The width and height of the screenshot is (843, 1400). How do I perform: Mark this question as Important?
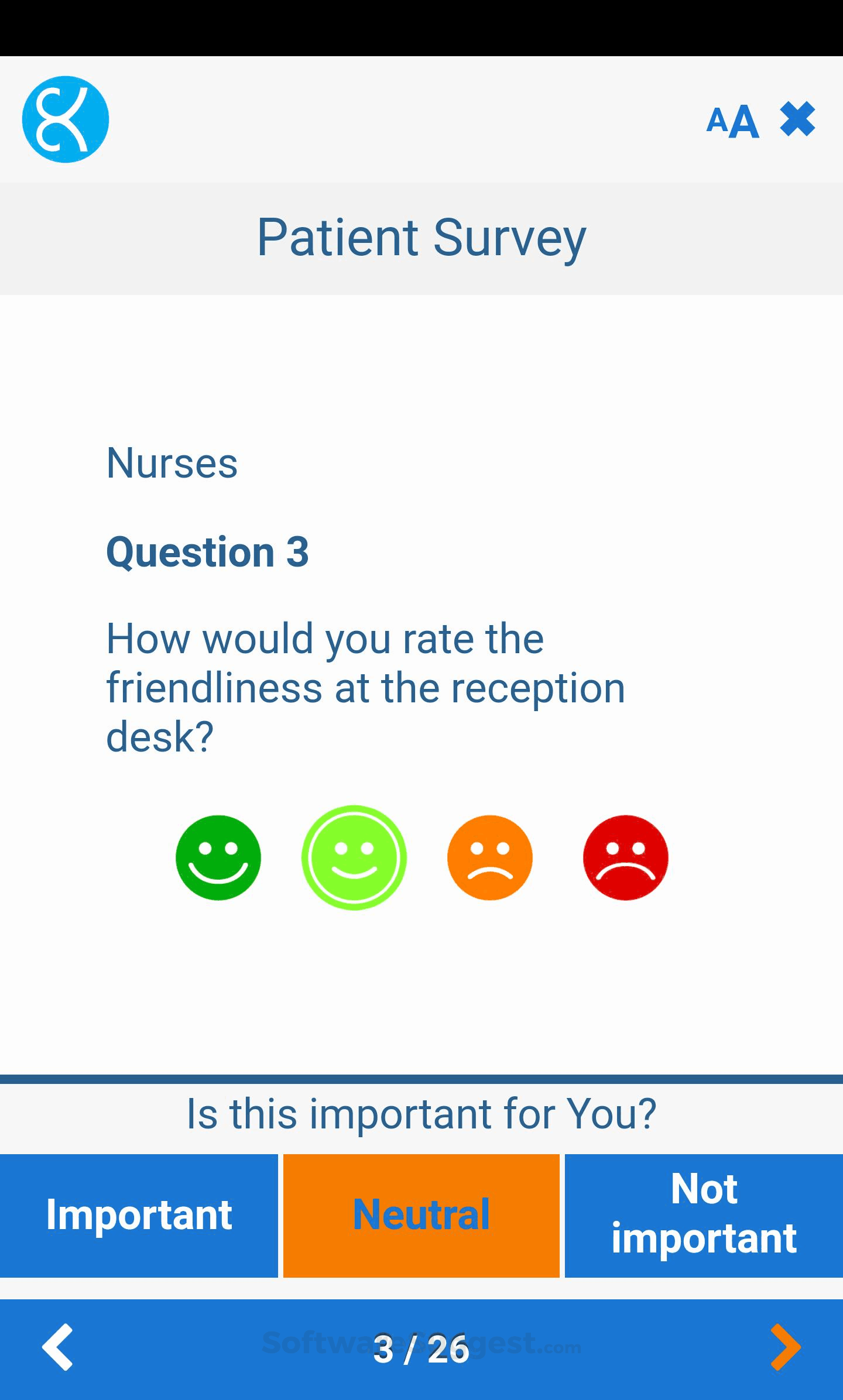pyautogui.click(x=139, y=1216)
